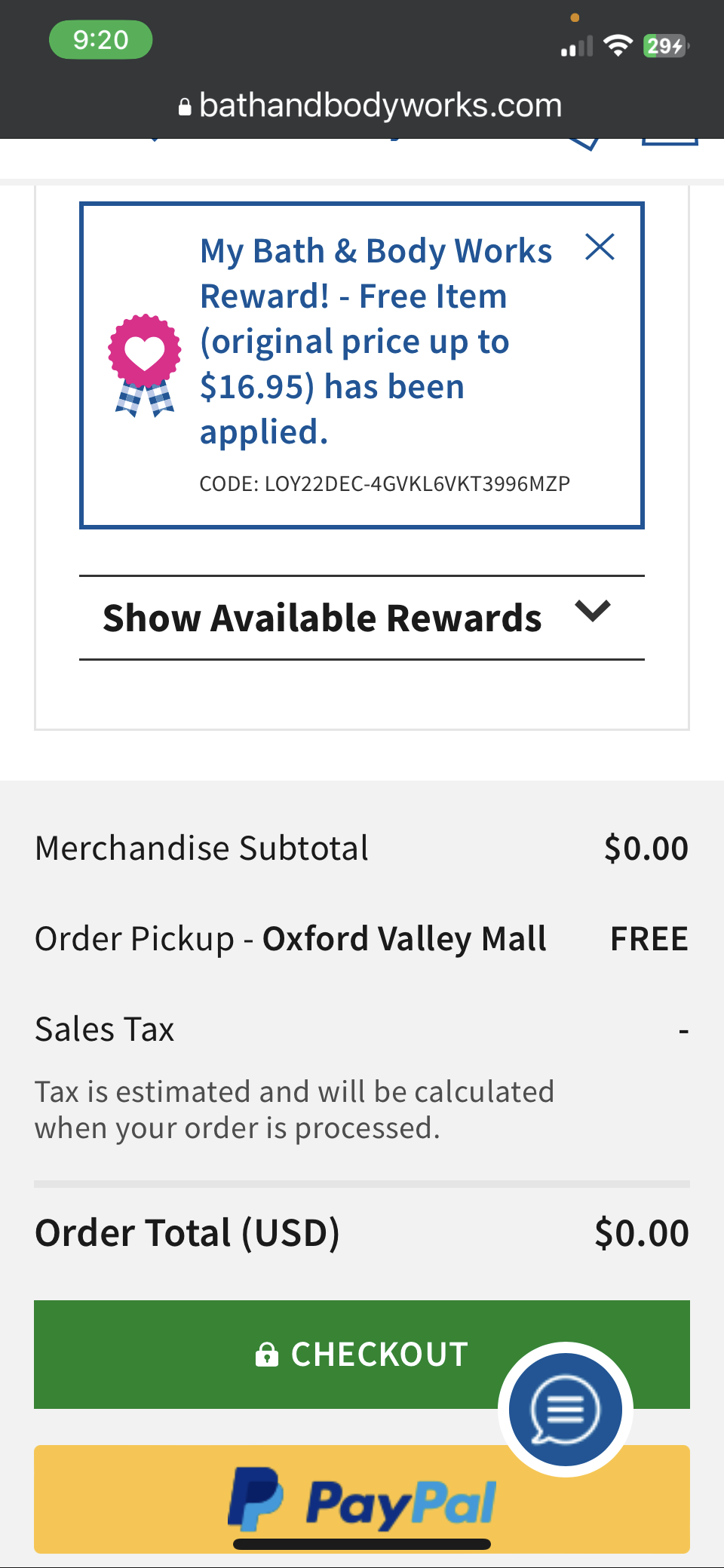The height and width of the screenshot is (1568, 724).
Task: Open the live chat bubble
Action: coord(566,1409)
